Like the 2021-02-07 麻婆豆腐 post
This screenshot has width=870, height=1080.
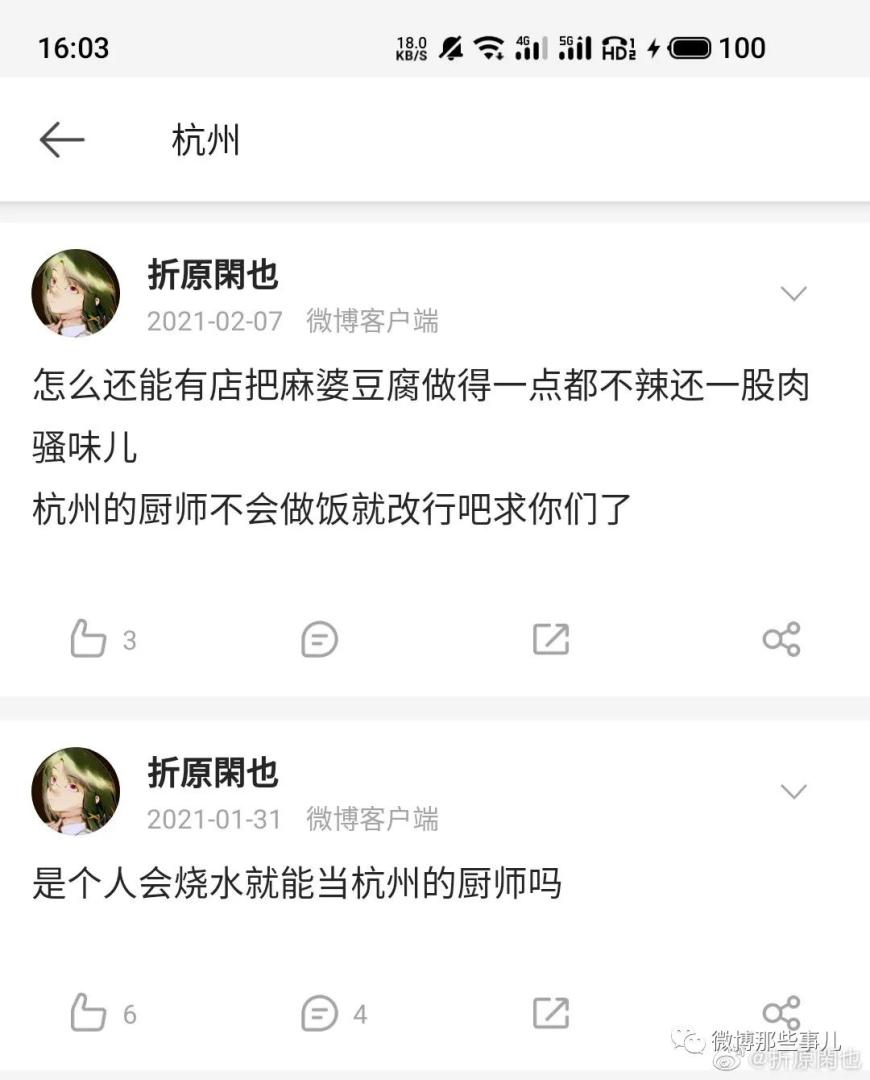click(x=89, y=639)
